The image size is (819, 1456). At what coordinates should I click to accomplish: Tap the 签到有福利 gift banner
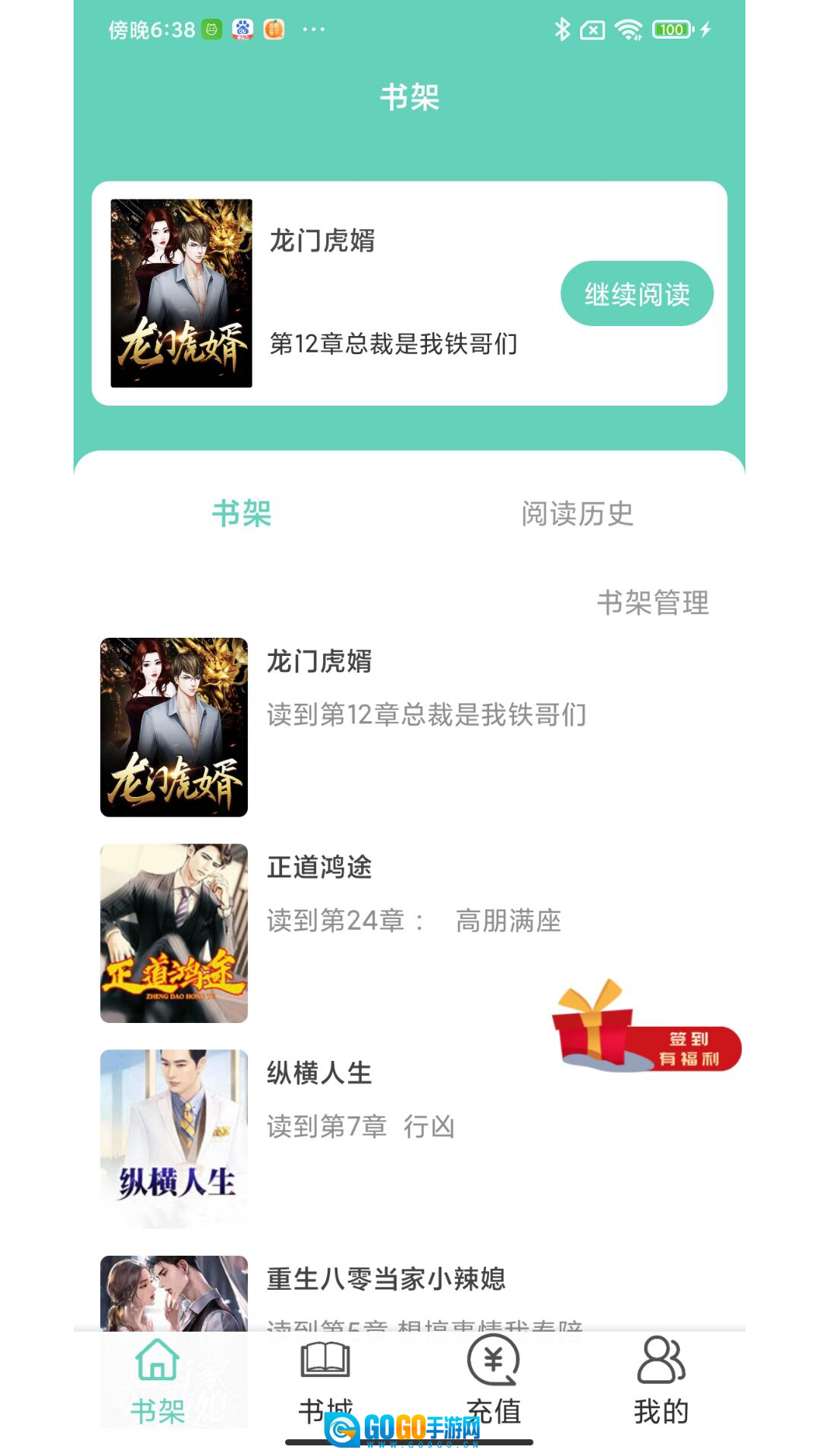(645, 1030)
